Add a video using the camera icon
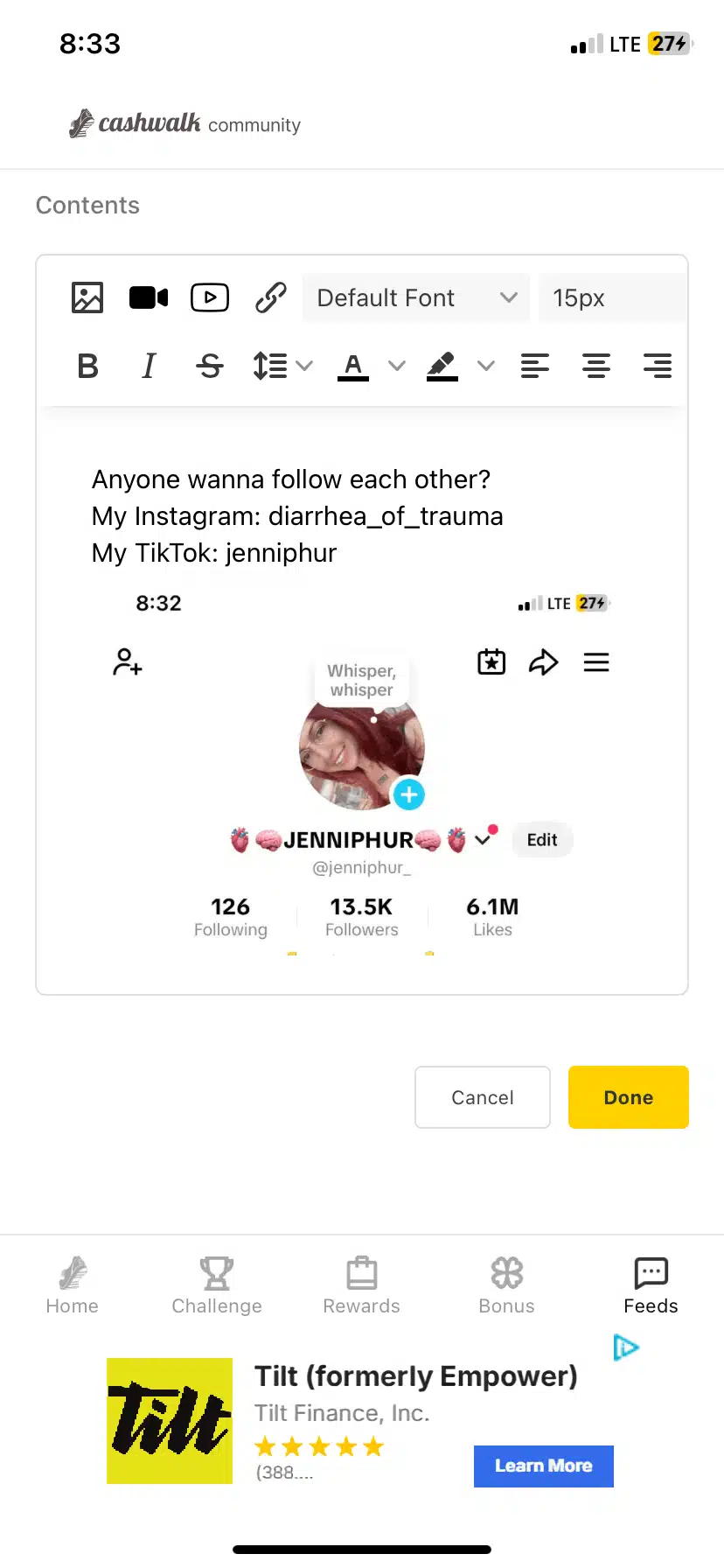This screenshot has width=724, height=1568. [x=149, y=297]
